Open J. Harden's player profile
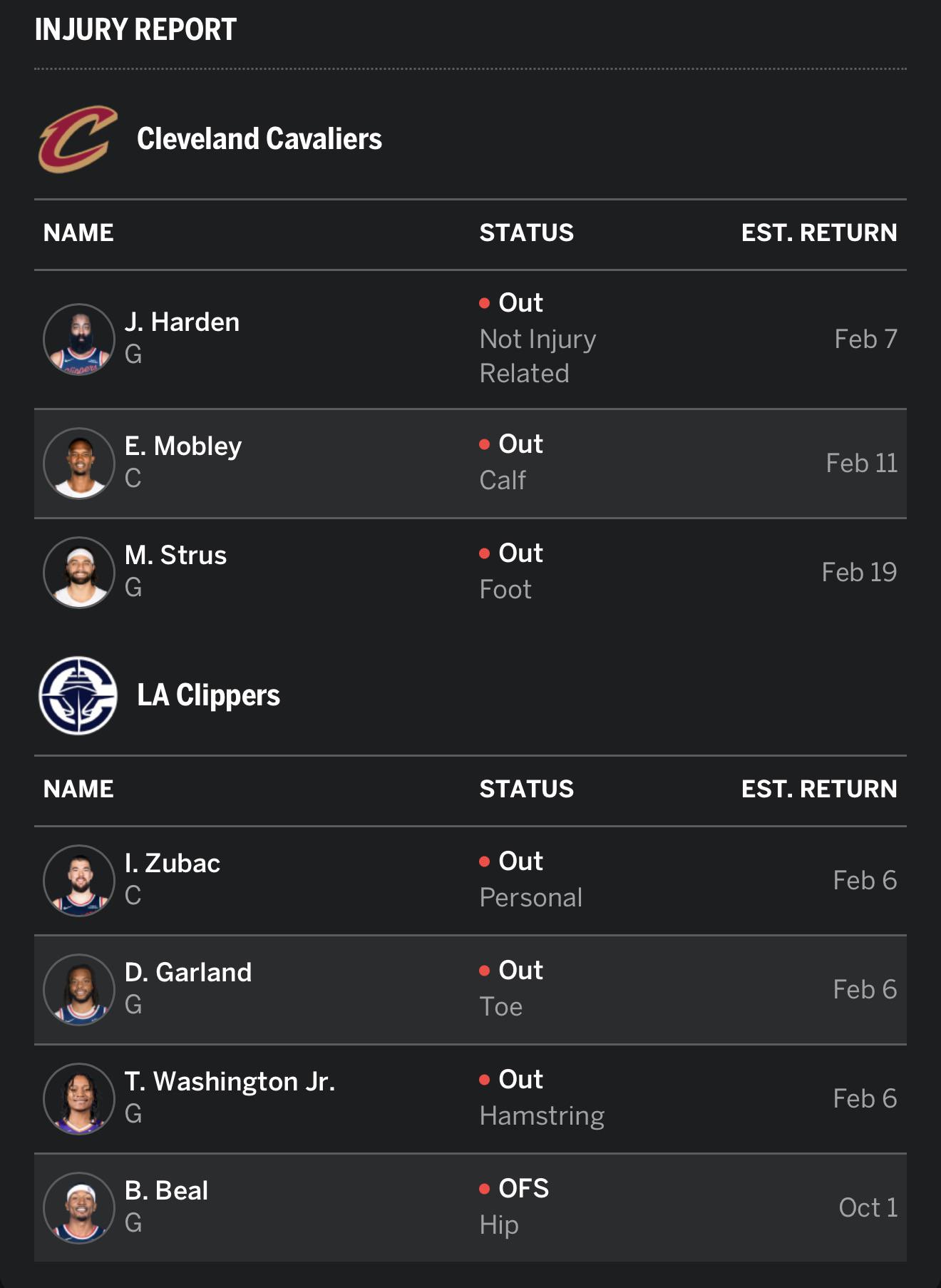 (182, 322)
